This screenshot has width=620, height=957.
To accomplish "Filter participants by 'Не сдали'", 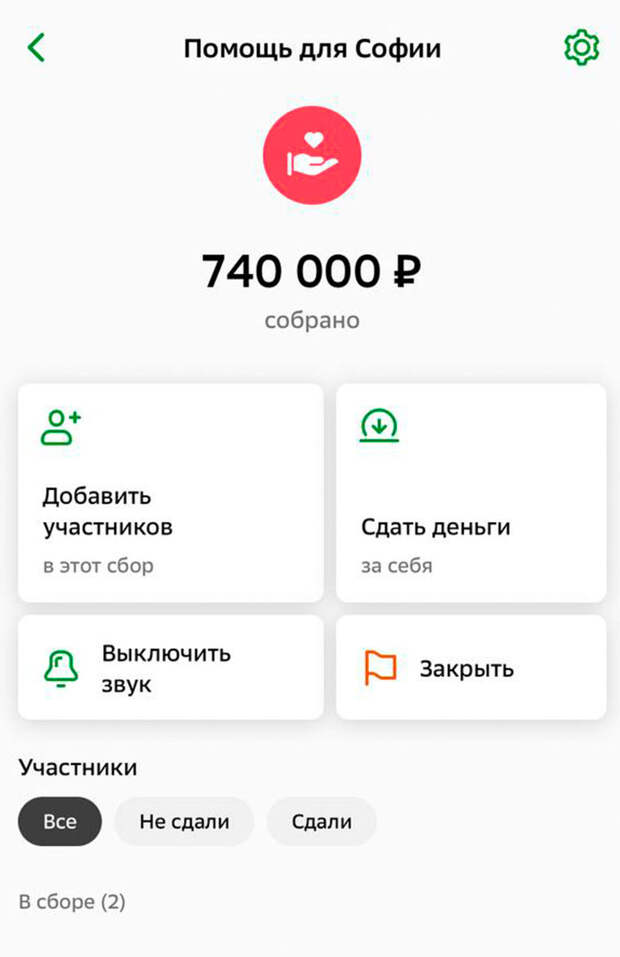I will [x=184, y=822].
